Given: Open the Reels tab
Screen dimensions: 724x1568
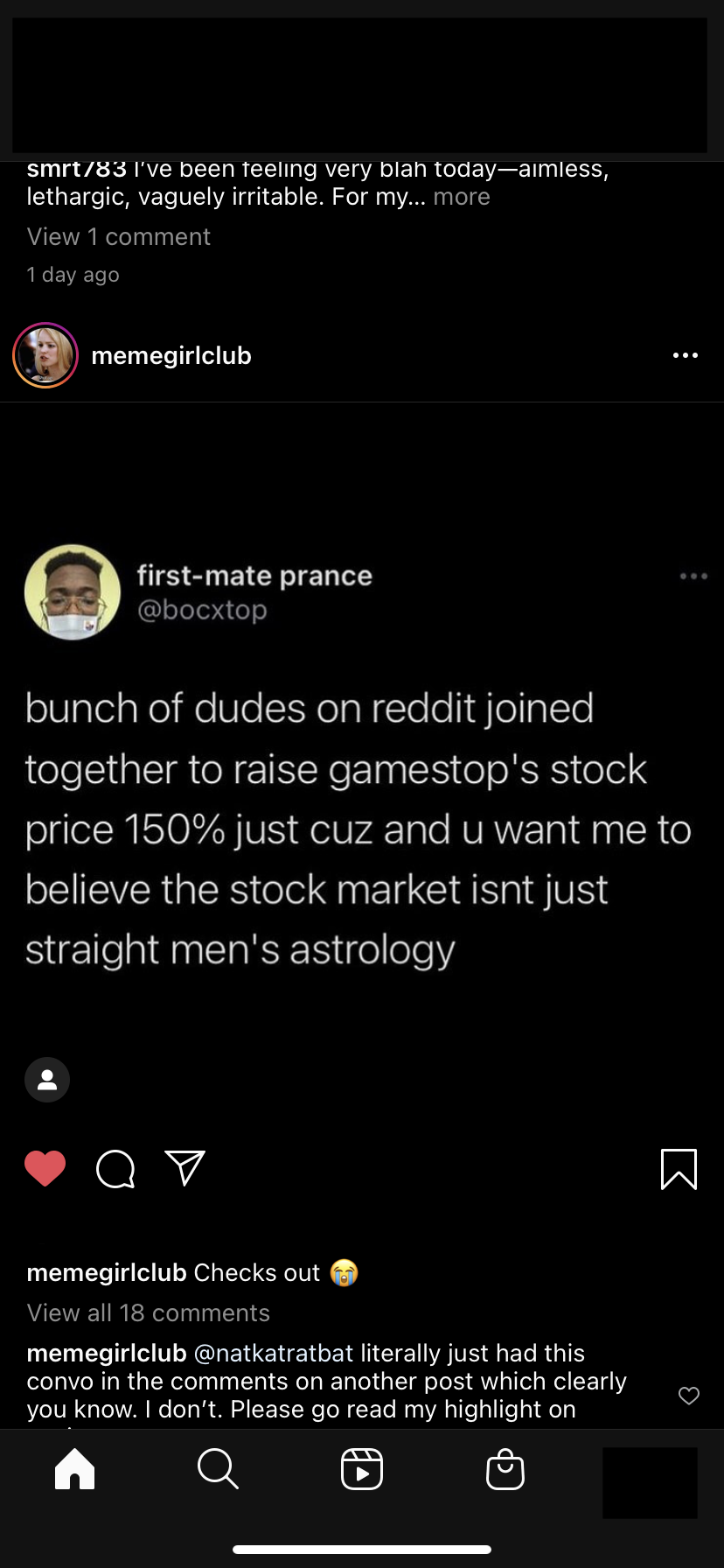Looking at the screenshot, I should coord(361,1468).
